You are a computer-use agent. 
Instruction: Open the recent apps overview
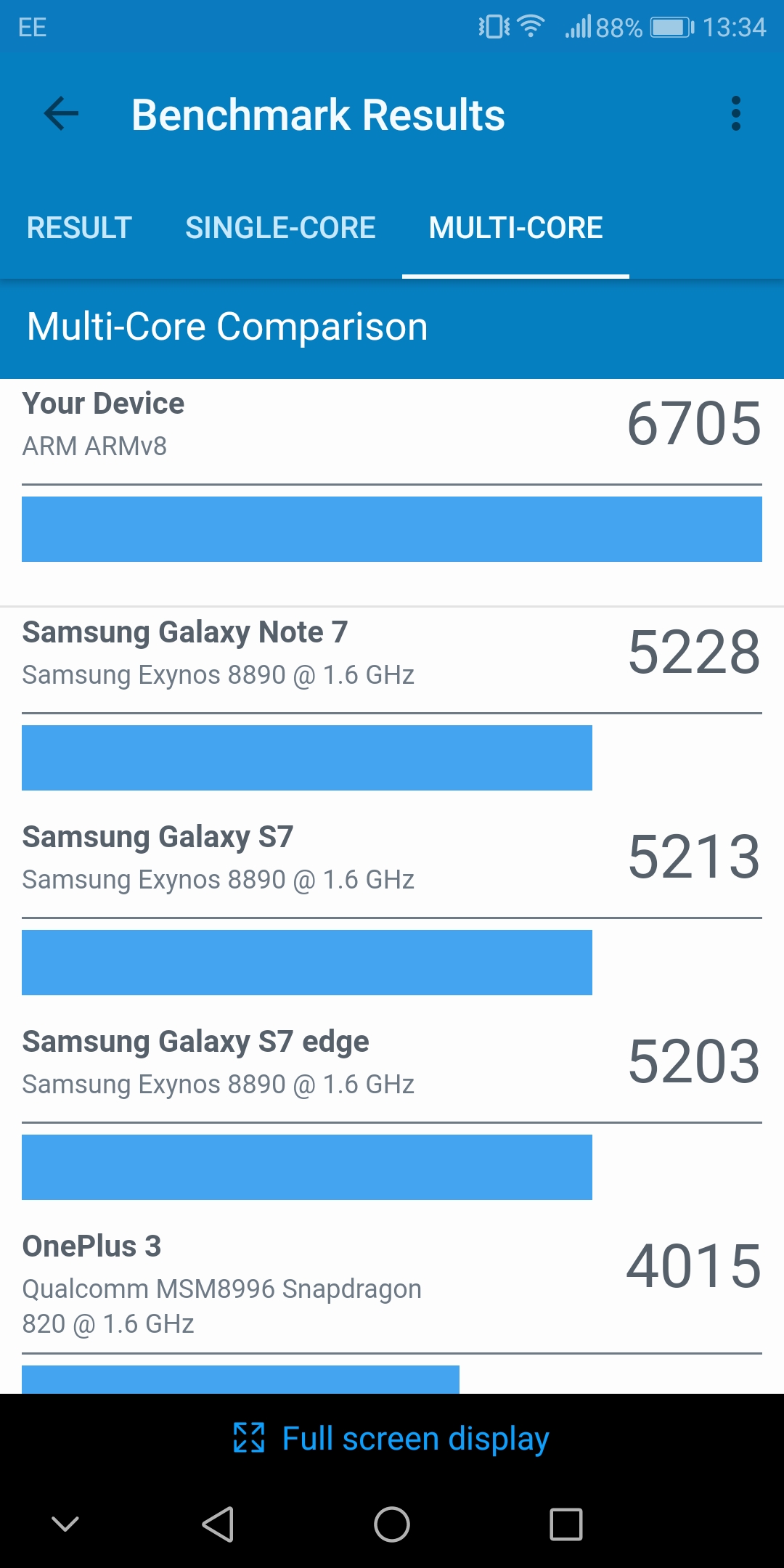565,1524
